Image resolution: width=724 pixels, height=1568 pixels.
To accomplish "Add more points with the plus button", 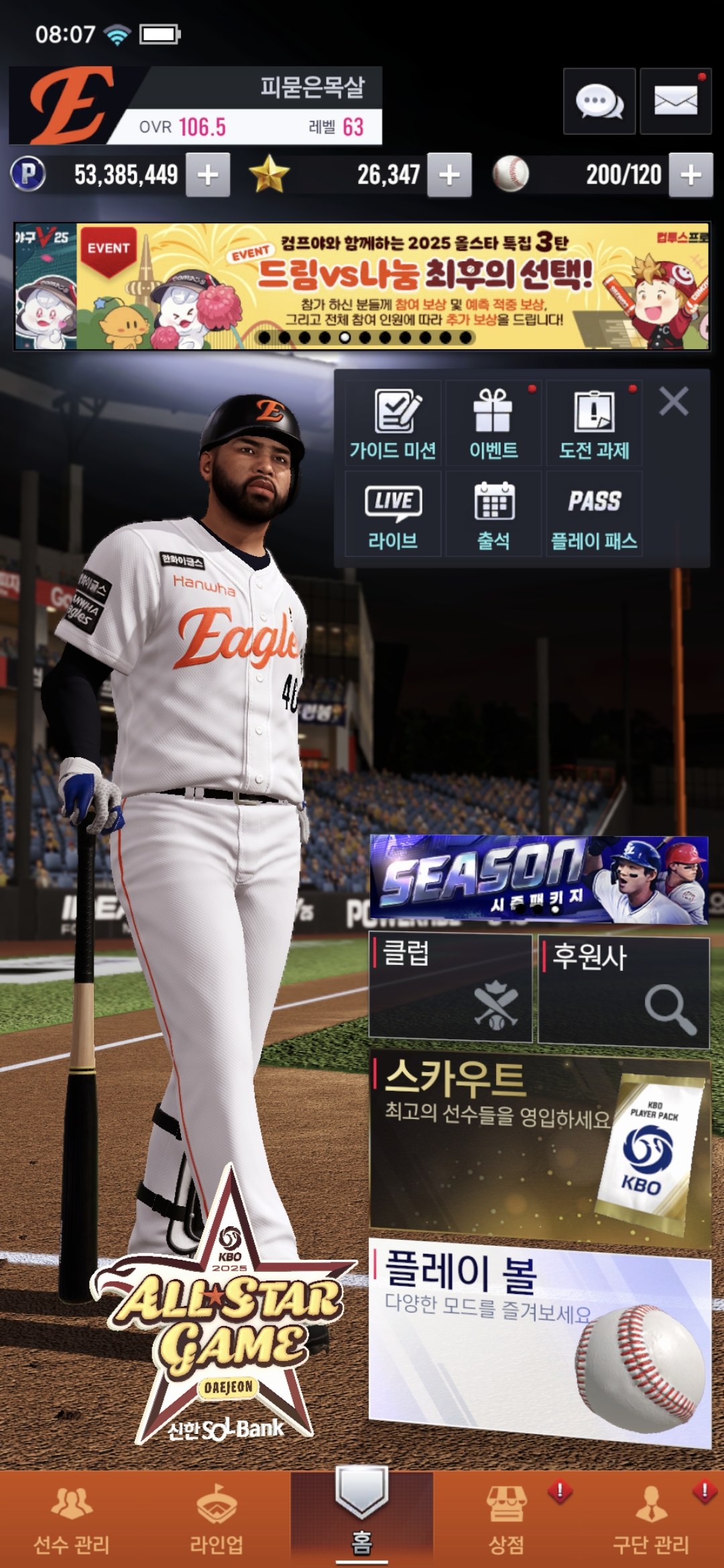I will [x=208, y=175].
